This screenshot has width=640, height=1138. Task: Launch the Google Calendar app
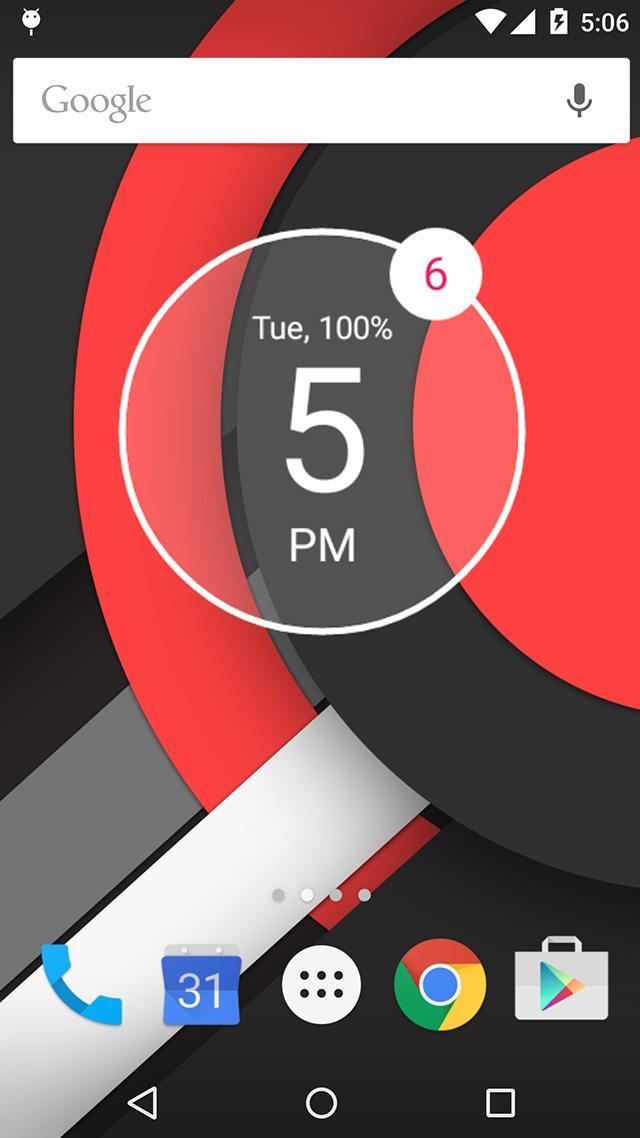[x=201, y=985]
